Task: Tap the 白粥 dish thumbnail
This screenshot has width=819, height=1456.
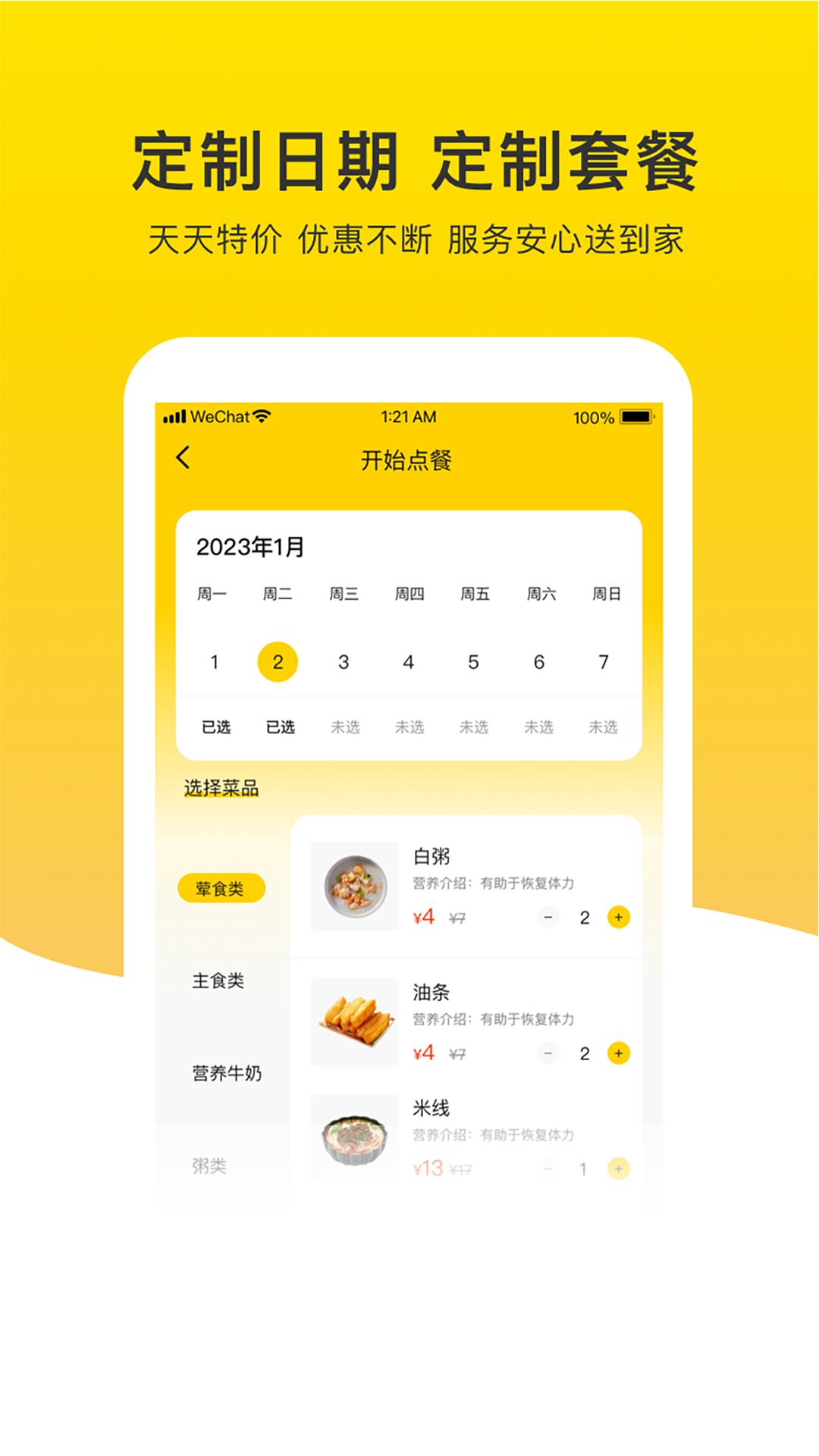Action: 353,886
